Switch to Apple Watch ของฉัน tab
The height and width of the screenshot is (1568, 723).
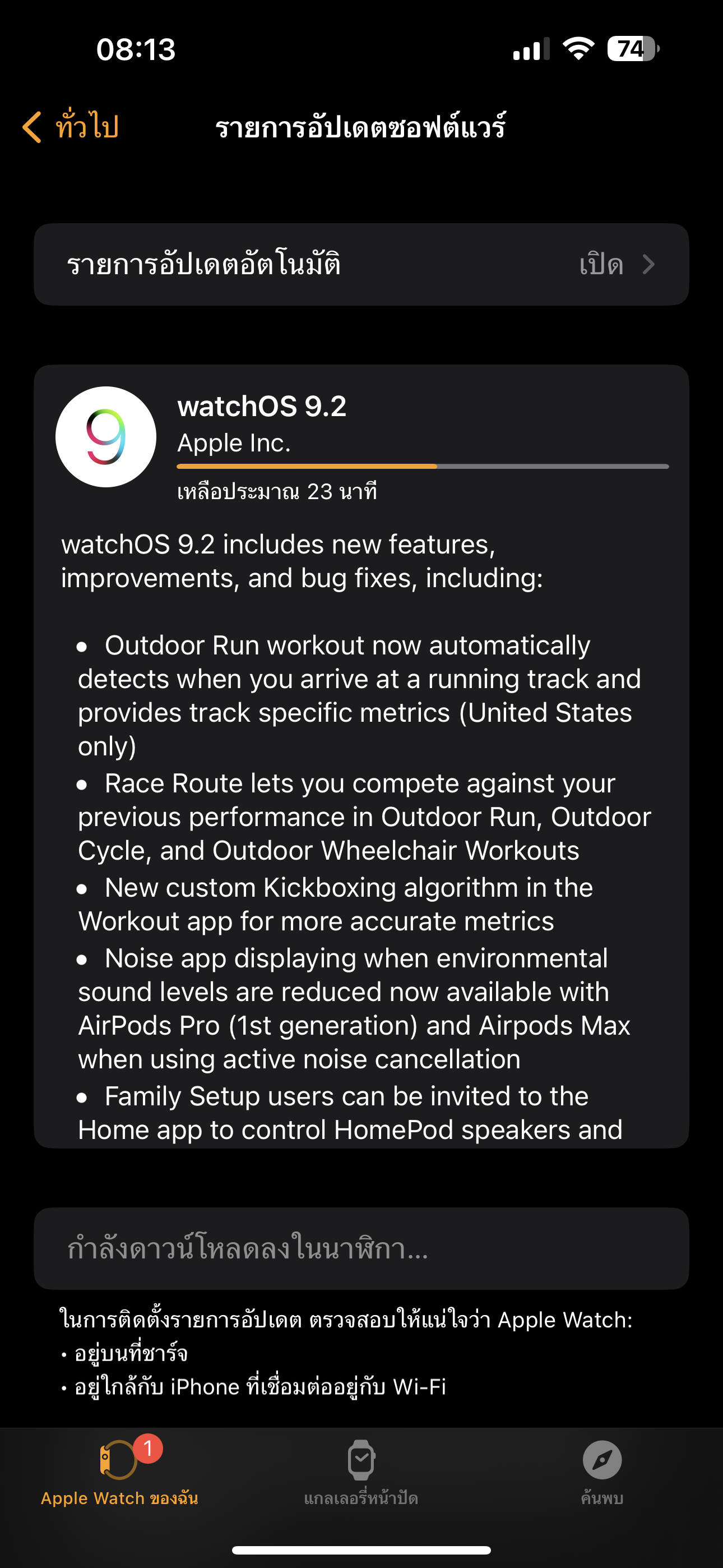(x=119, y=1472)
